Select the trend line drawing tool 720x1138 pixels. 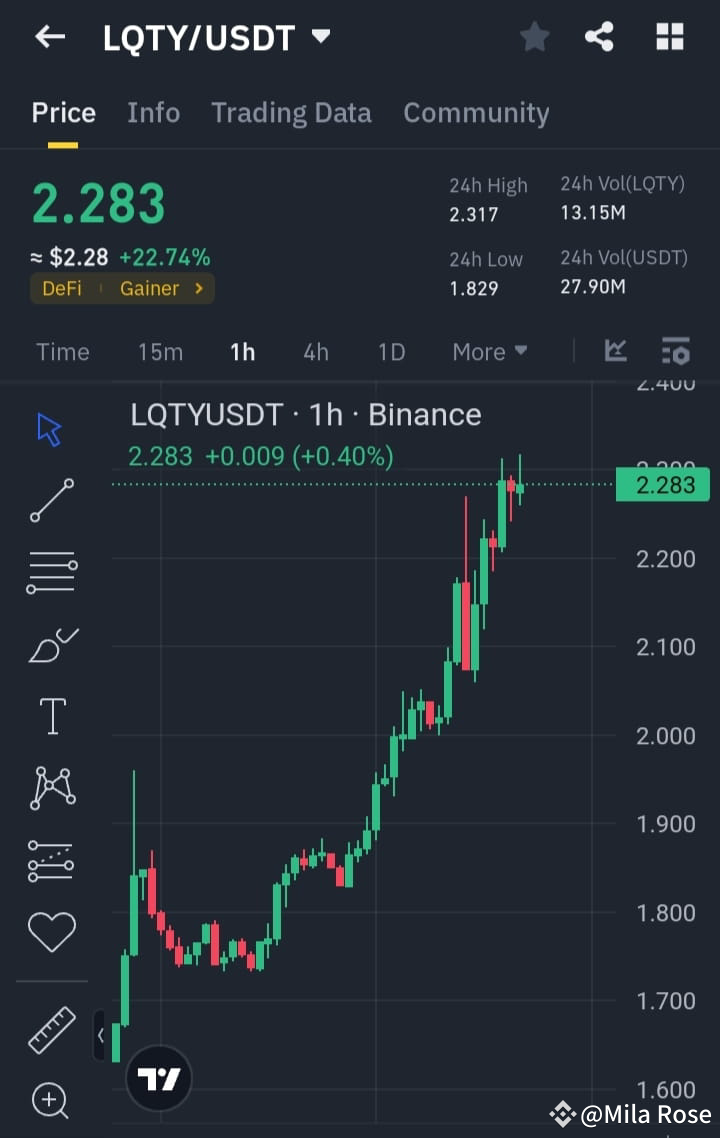(50, 498)
